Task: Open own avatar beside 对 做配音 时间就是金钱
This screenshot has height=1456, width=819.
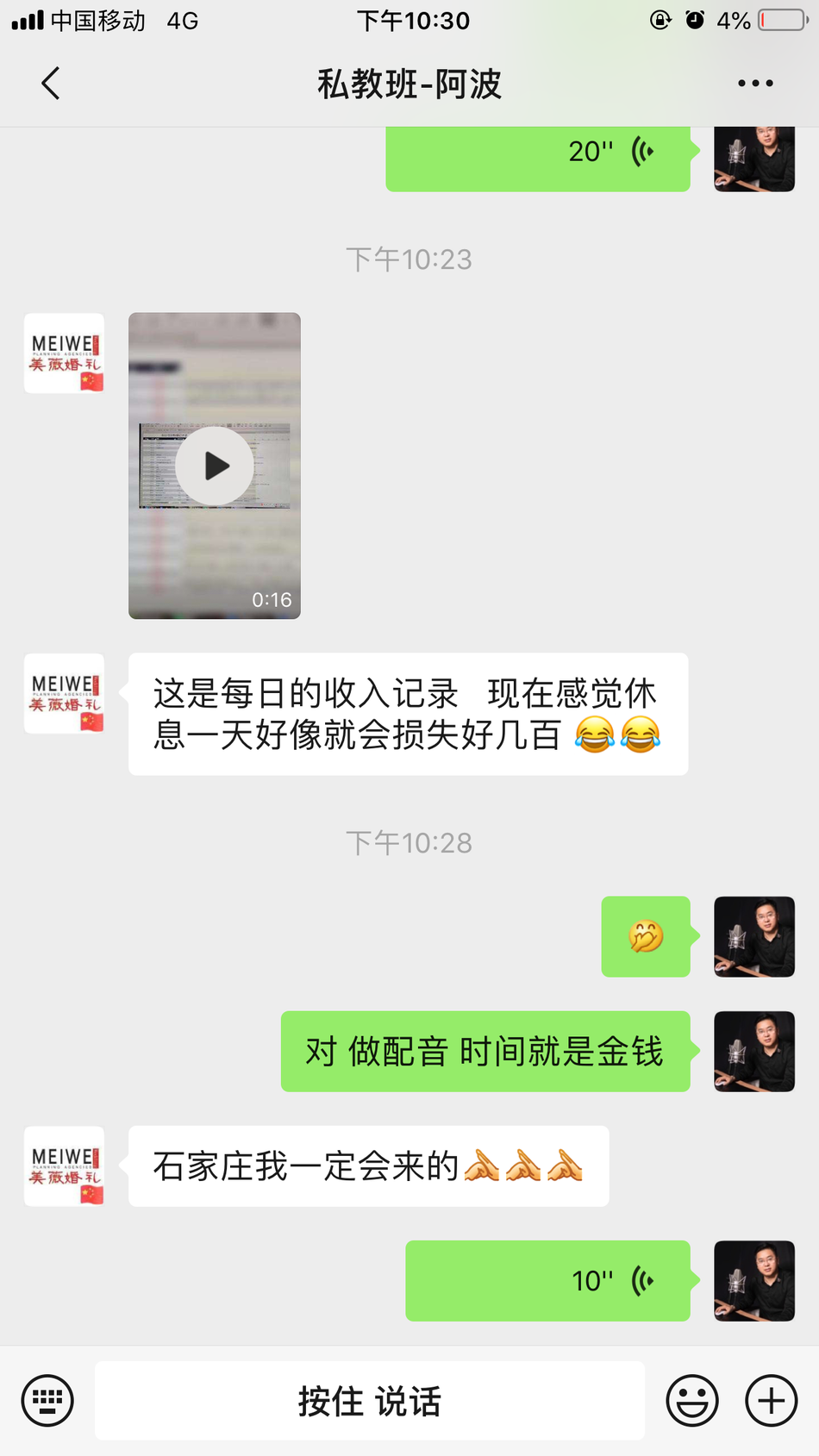Action: (x=753, y=1052)
